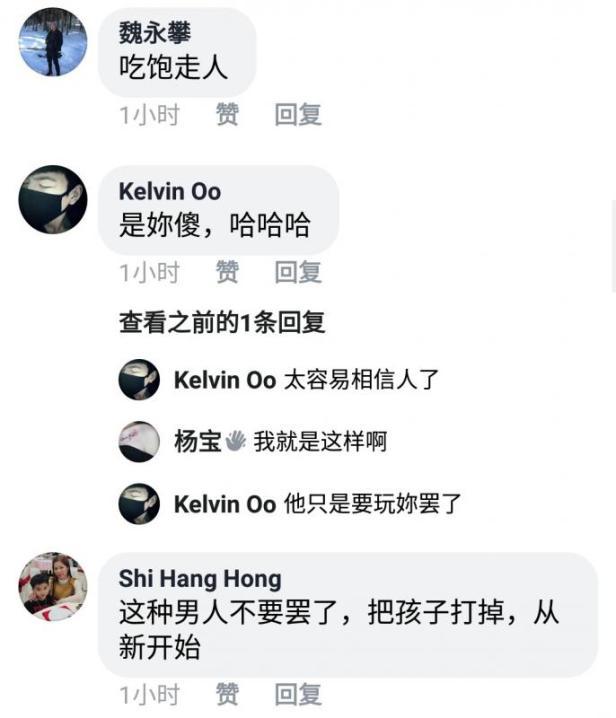Open 魏永攀's profile picture
The height and width of the screenshot is (718, 616).
[53, 42]
